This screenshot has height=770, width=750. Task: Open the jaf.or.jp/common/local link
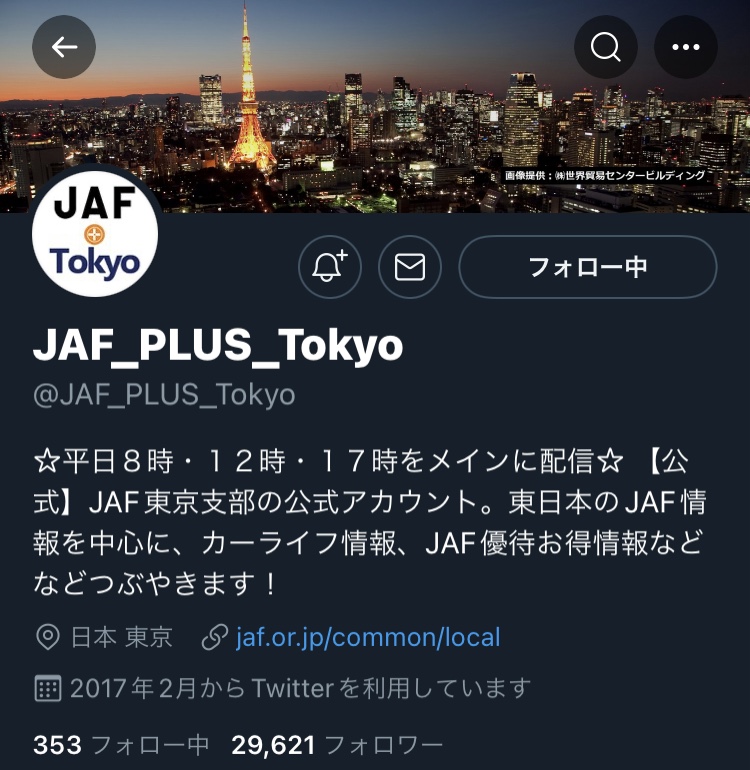(367, 637)
